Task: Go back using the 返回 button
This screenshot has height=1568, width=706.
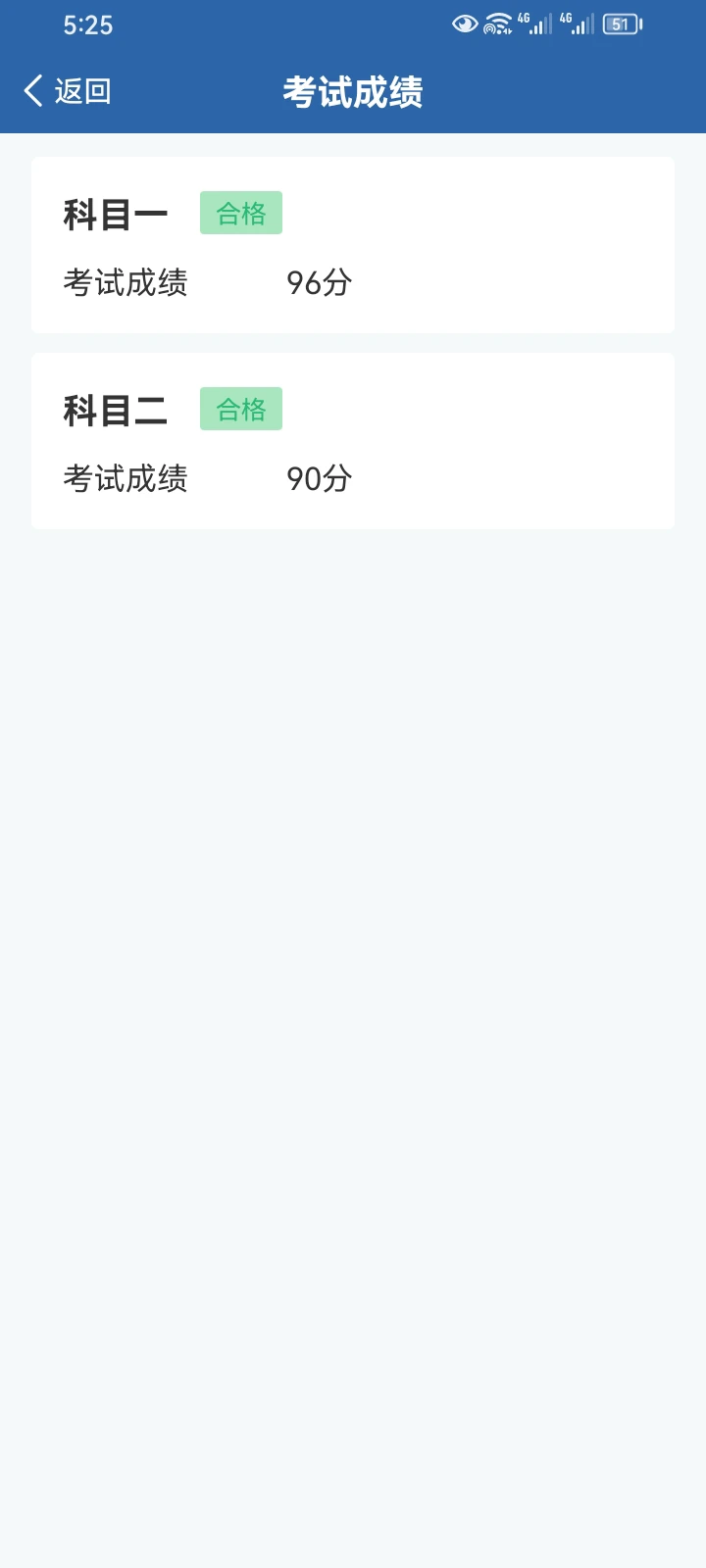Action: [67, 91]
